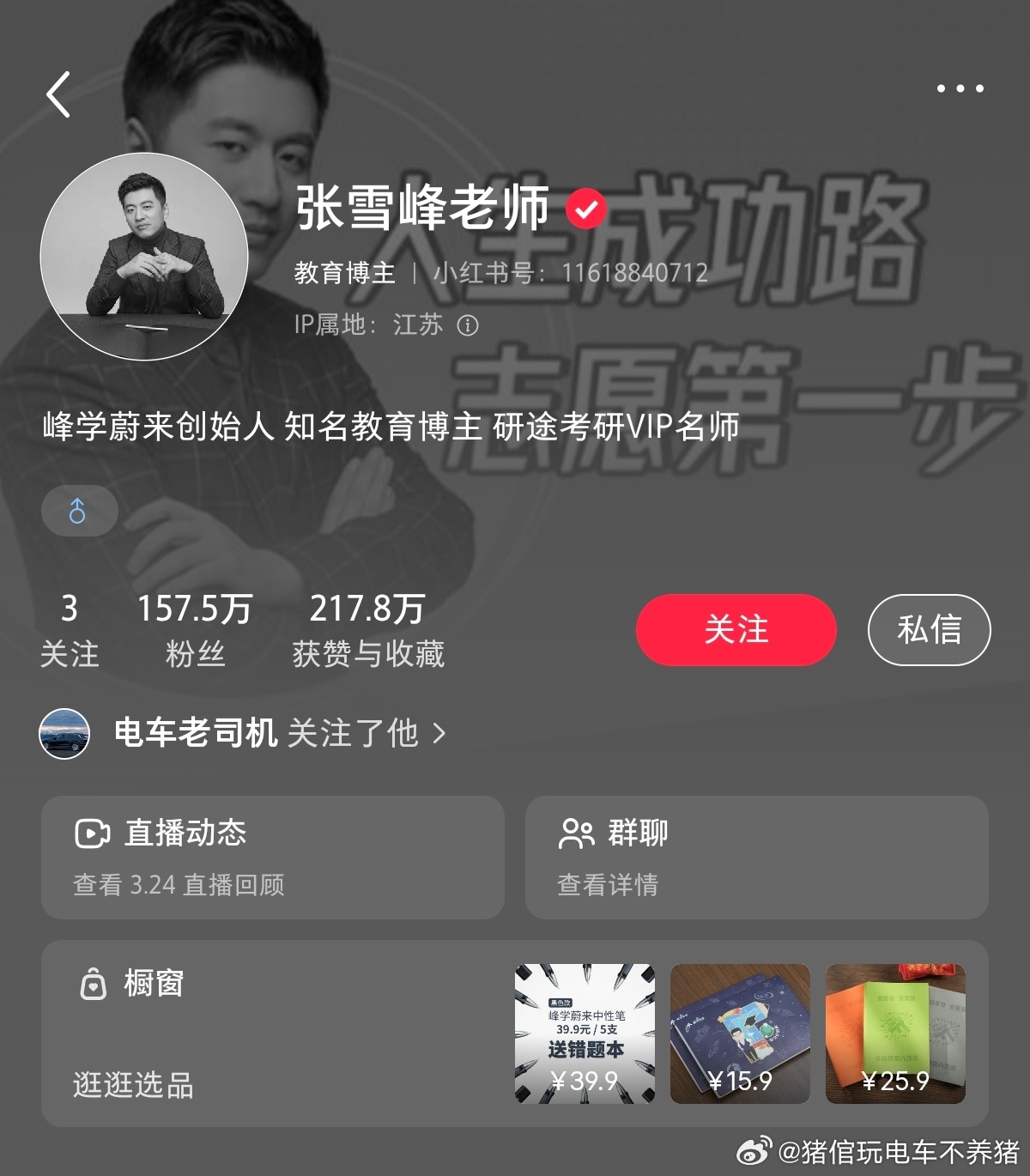
Task: Click the male gender icon below the bio
Action: pos(79,511)
